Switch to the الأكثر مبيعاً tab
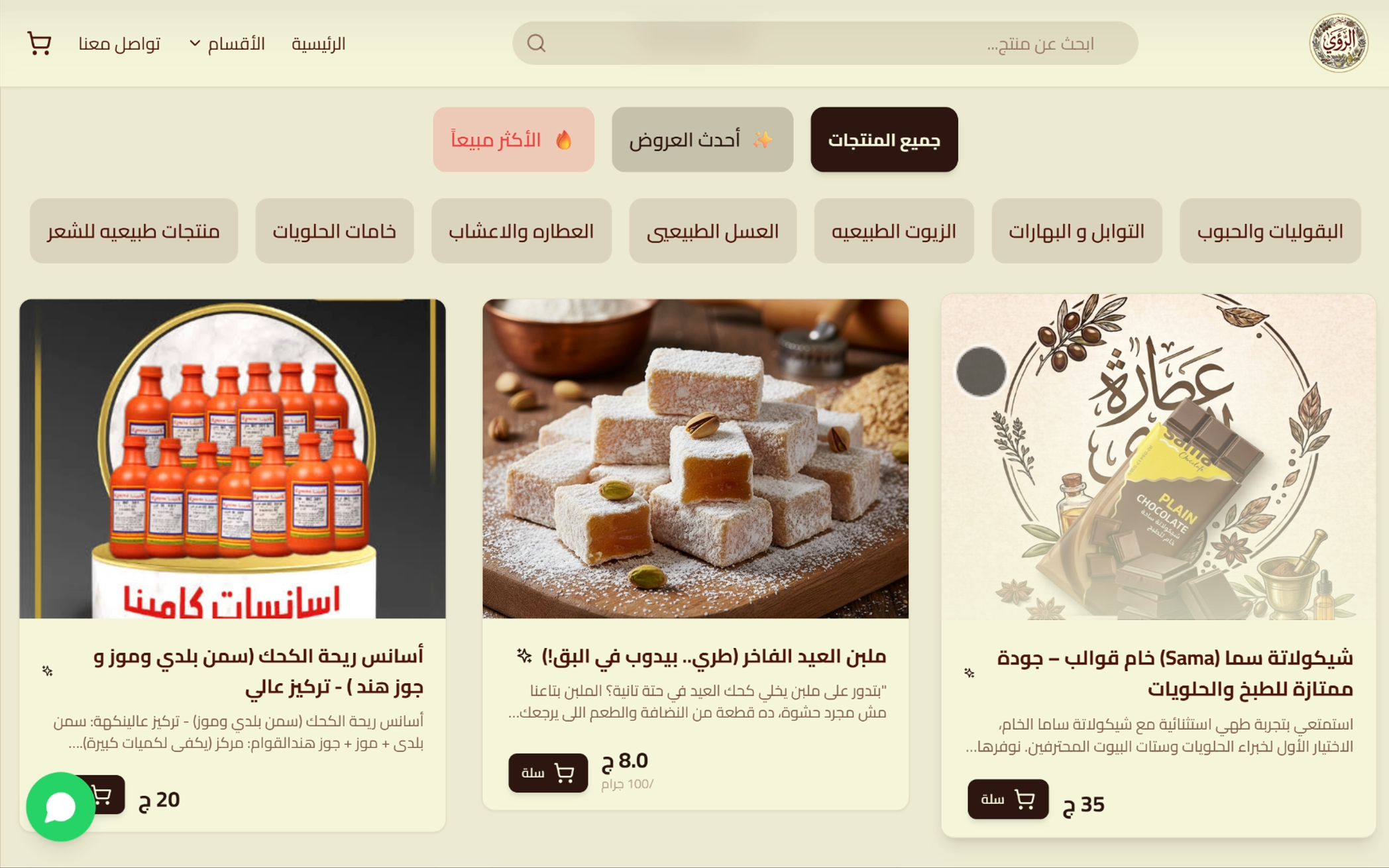Viewport: 1389px width, 868px height. point(513,140)
